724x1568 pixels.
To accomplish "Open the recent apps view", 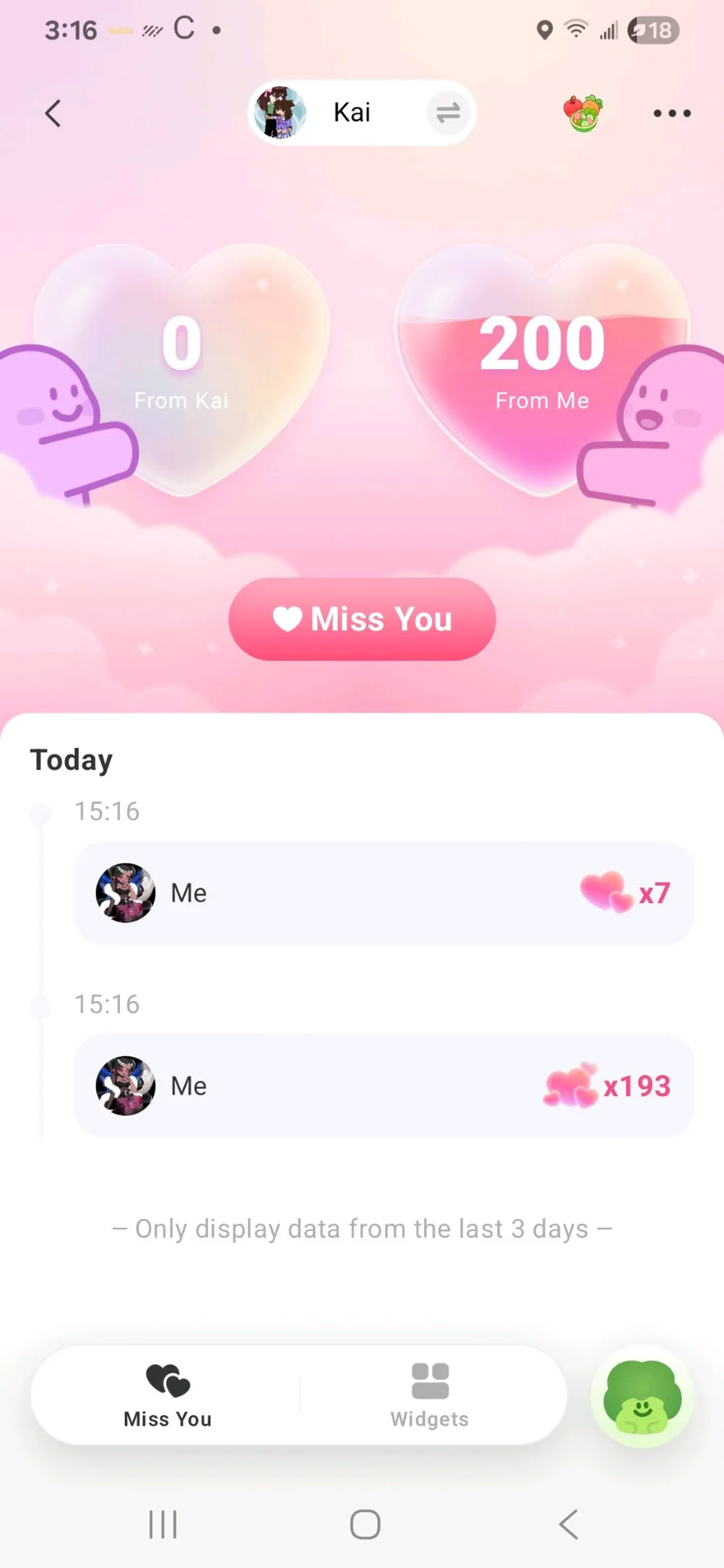I will click(162, 1524).
